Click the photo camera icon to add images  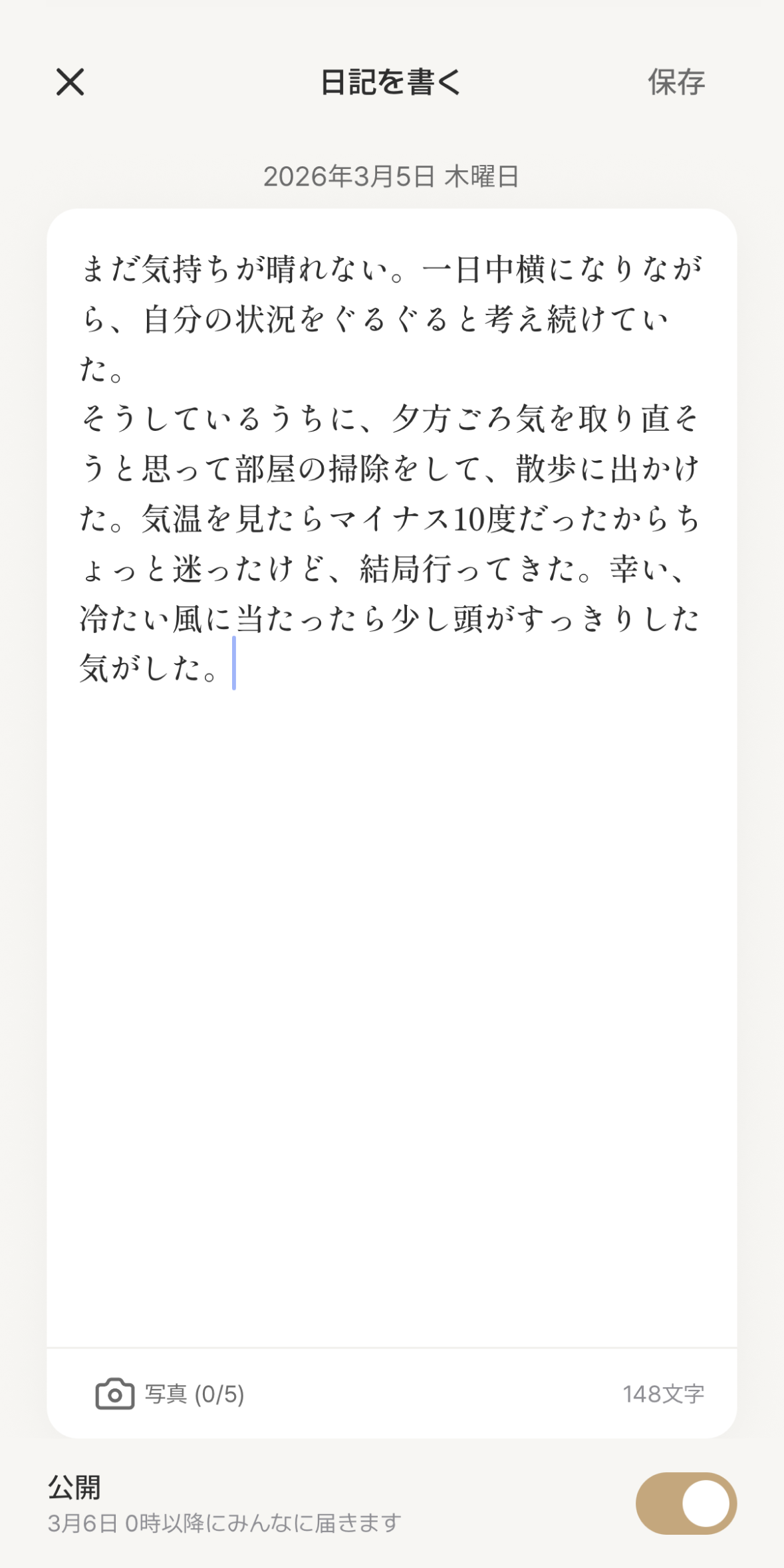pyautogui.click(x=116, y=1392)
